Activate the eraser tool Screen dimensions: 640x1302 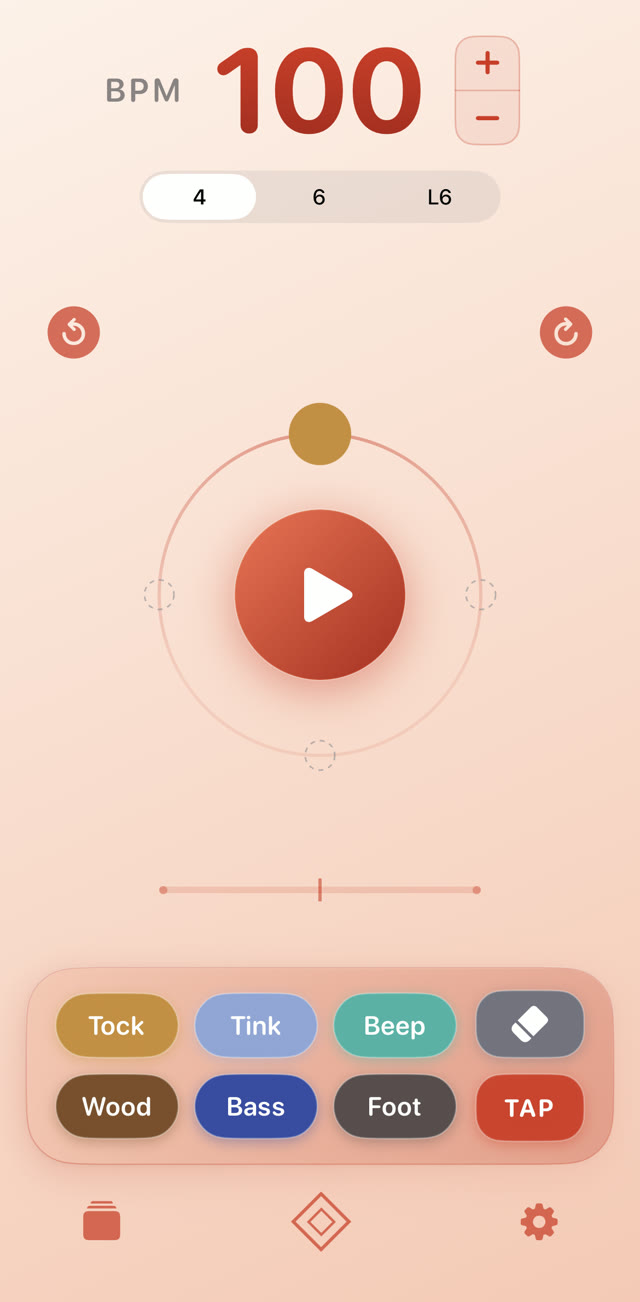click(x=530, y=1024)
